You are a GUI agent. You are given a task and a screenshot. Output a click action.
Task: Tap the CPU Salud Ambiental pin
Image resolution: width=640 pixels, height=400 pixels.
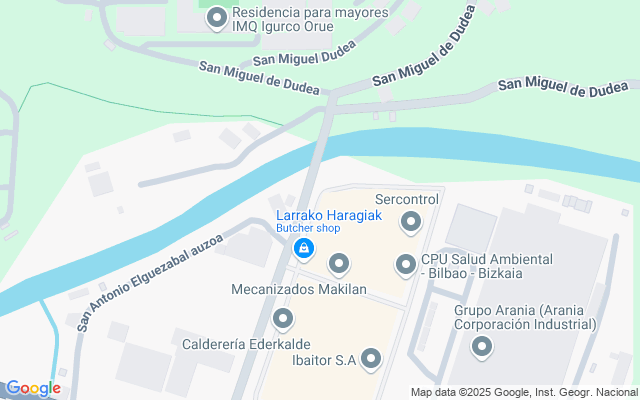[x=406, y=264]
